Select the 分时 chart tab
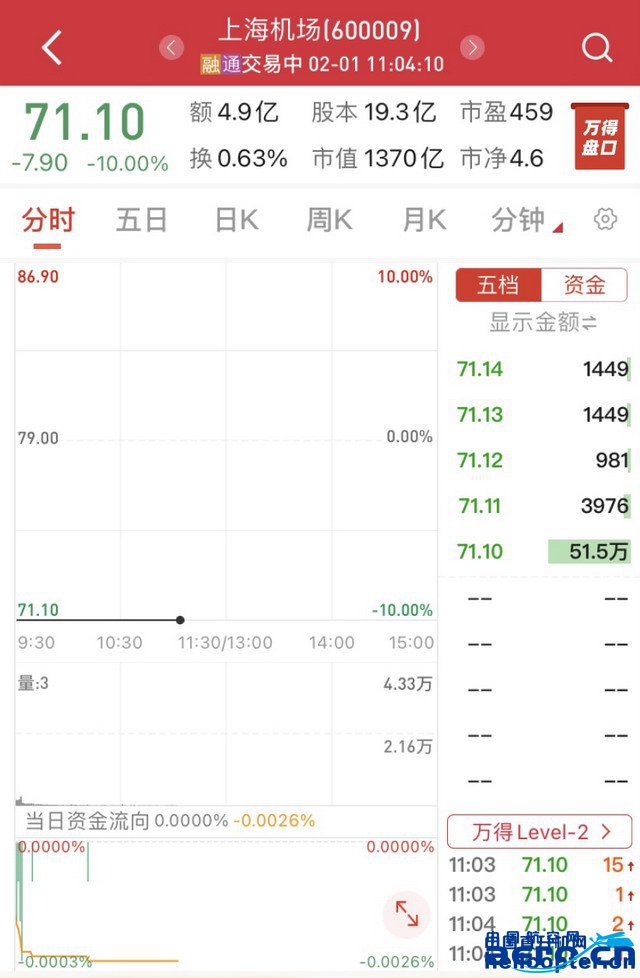Viewport: 640px width, 978px height. click(48, 220)
